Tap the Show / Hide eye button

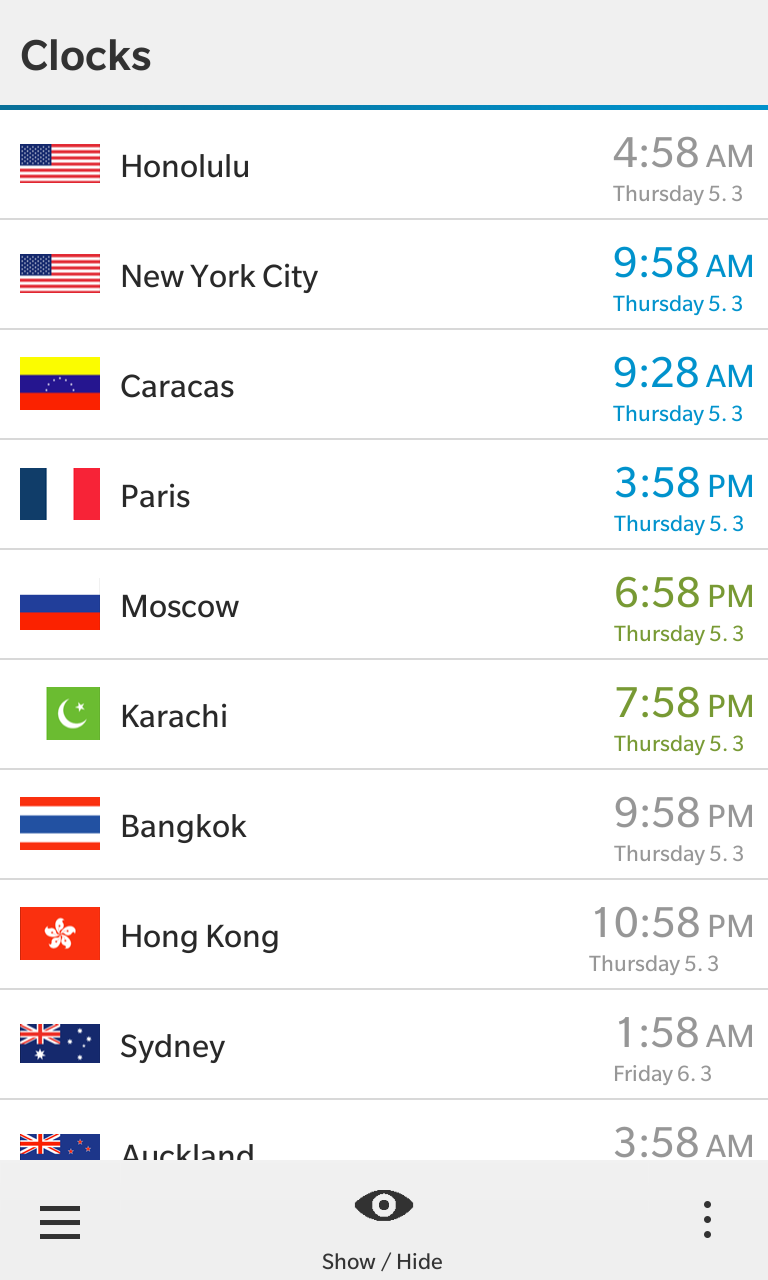pos(383,1221)
